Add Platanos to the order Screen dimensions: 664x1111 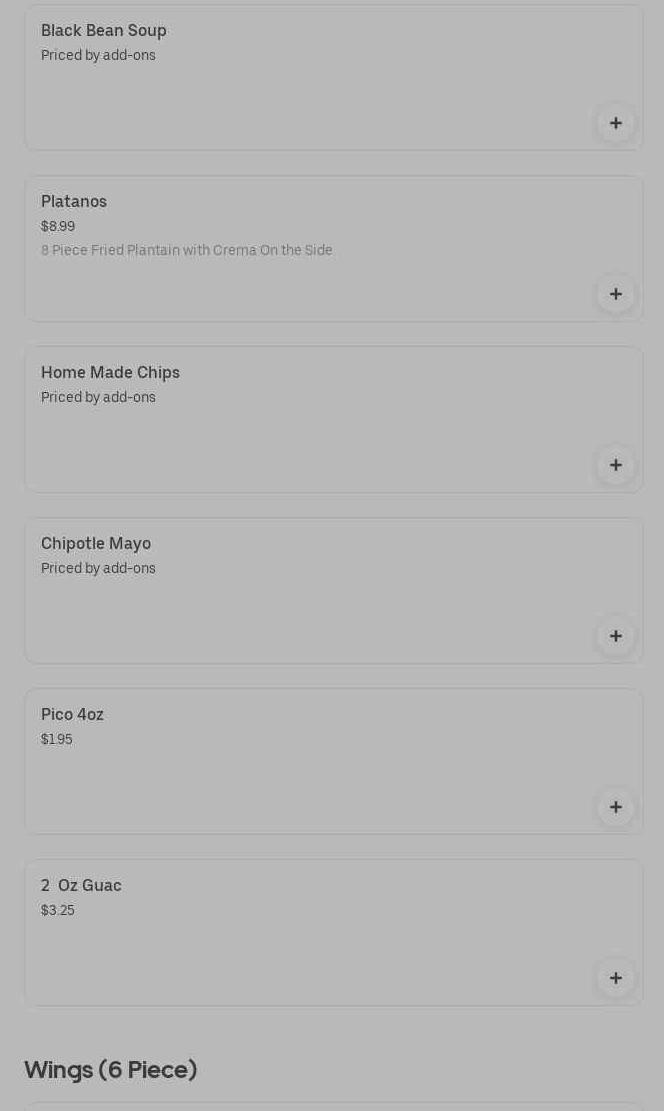(x=615, y=294)
